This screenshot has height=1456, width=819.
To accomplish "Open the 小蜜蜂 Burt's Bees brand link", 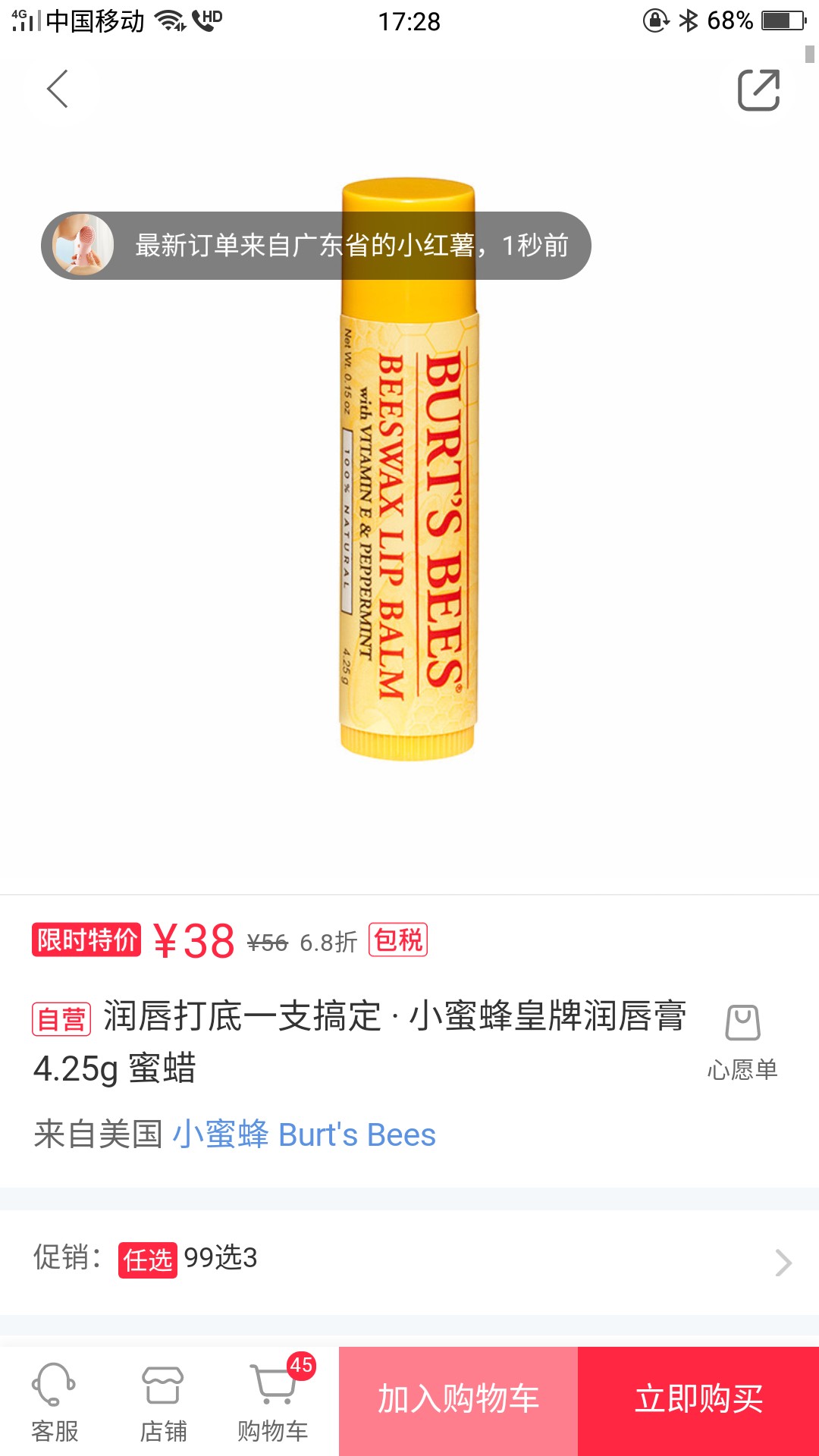I will (x=304, y=1135).
